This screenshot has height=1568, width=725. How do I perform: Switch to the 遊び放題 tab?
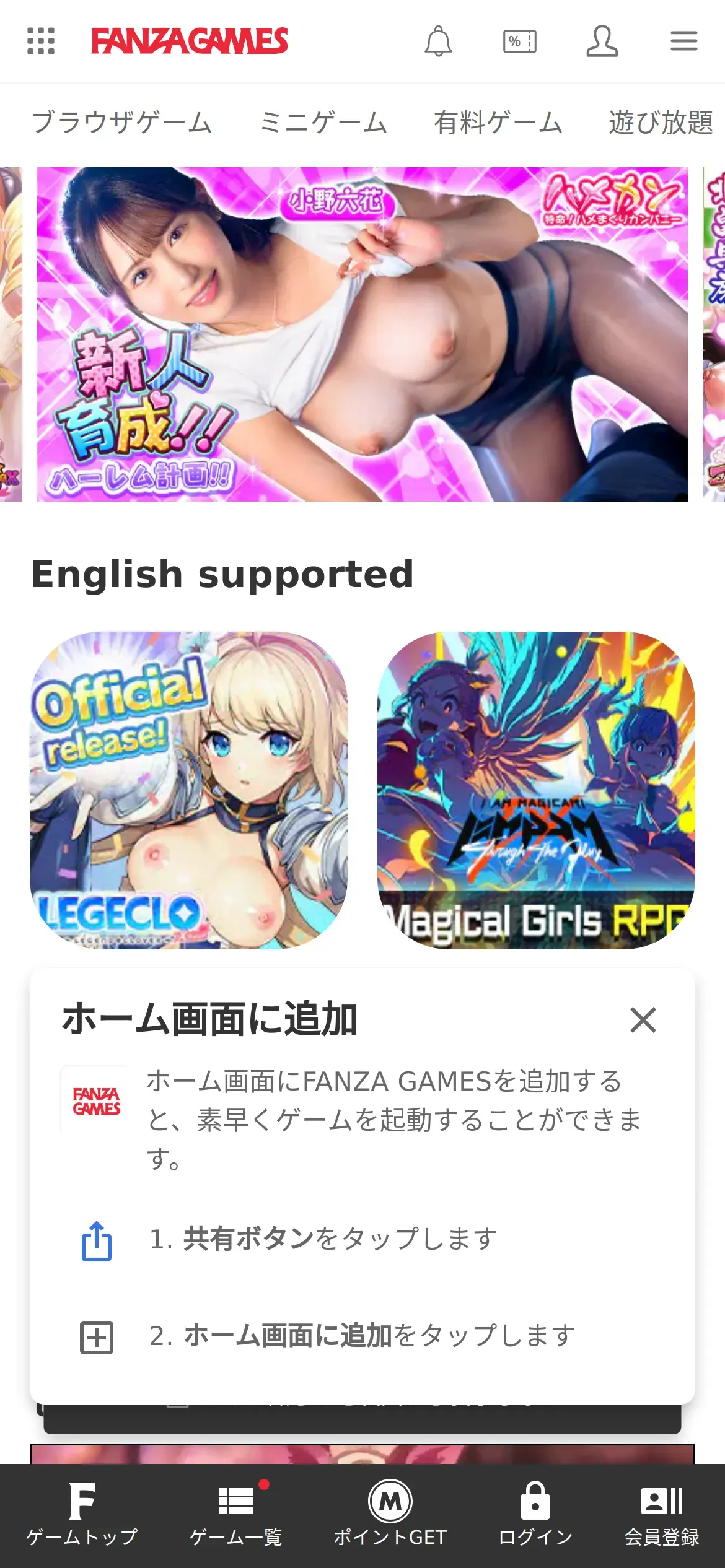[660, 122]
